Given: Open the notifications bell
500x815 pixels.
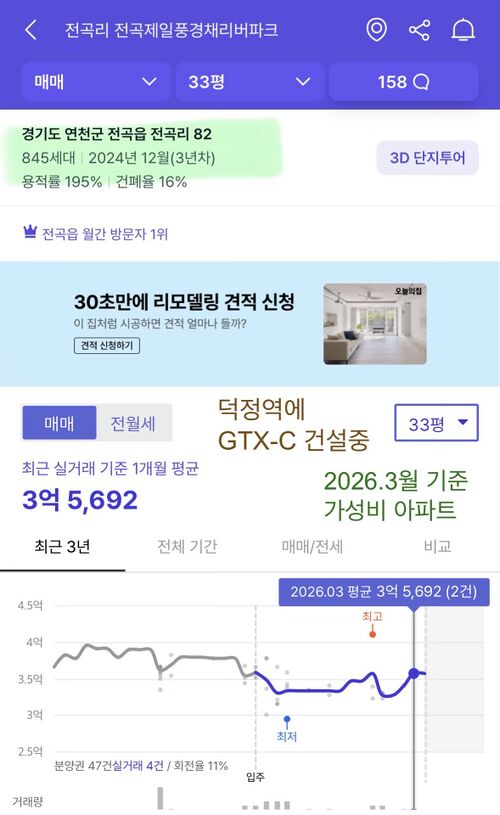Looking at the screenshot, I should (x=463, y=30).
